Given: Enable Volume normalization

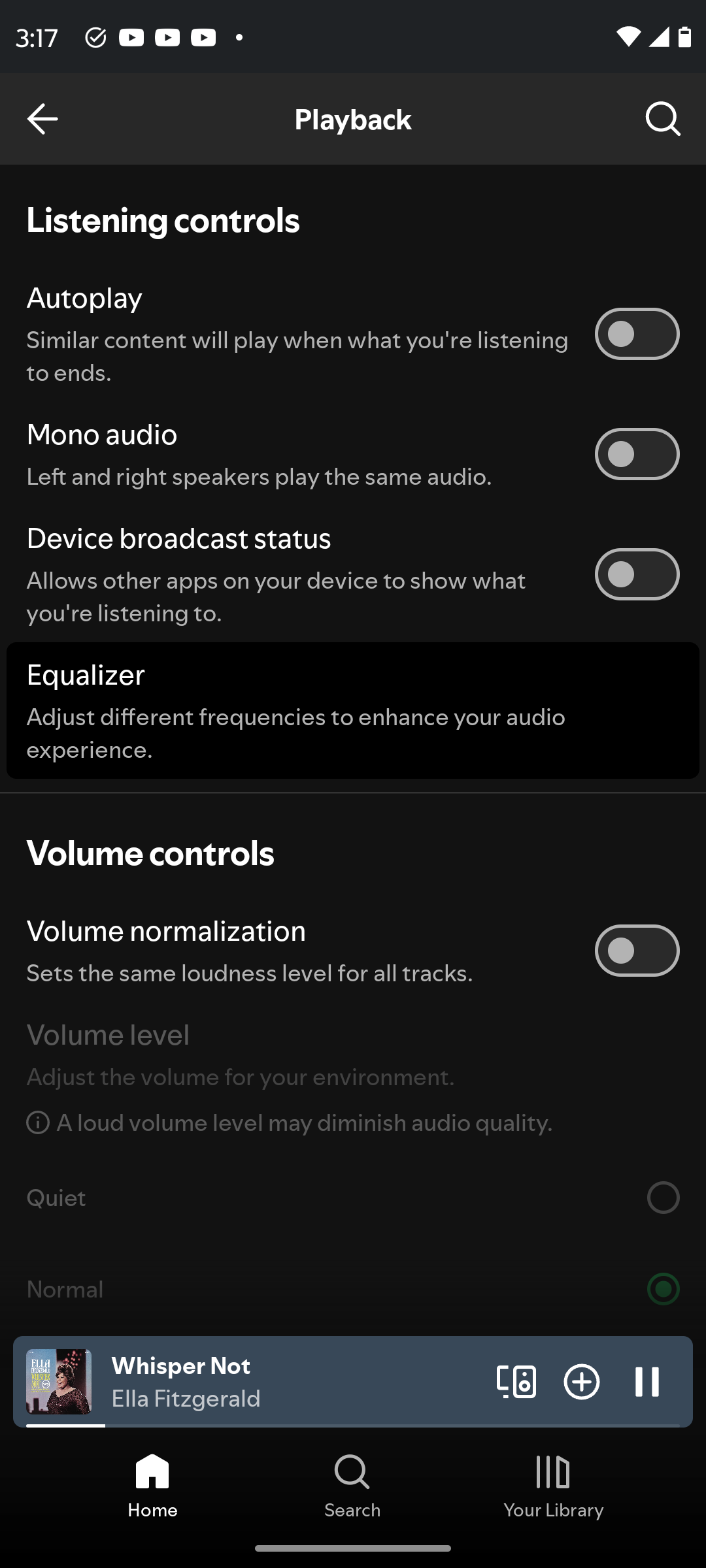Looking at the screenshot, I should (x=637, y=951).
